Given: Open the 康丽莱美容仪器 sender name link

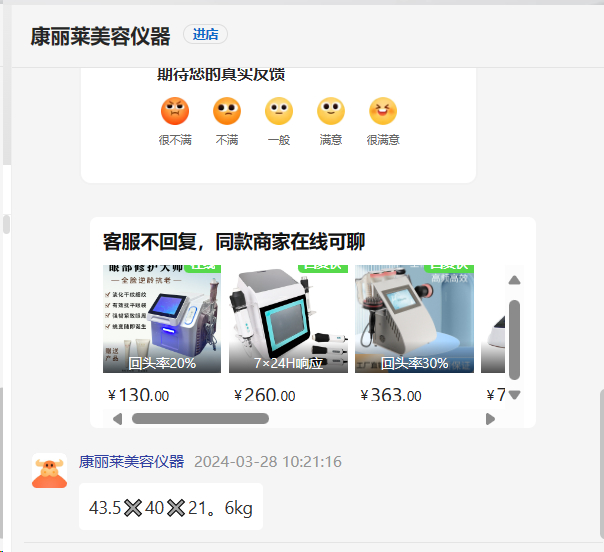Looking at the screenshot, I should tap(132, 461).
